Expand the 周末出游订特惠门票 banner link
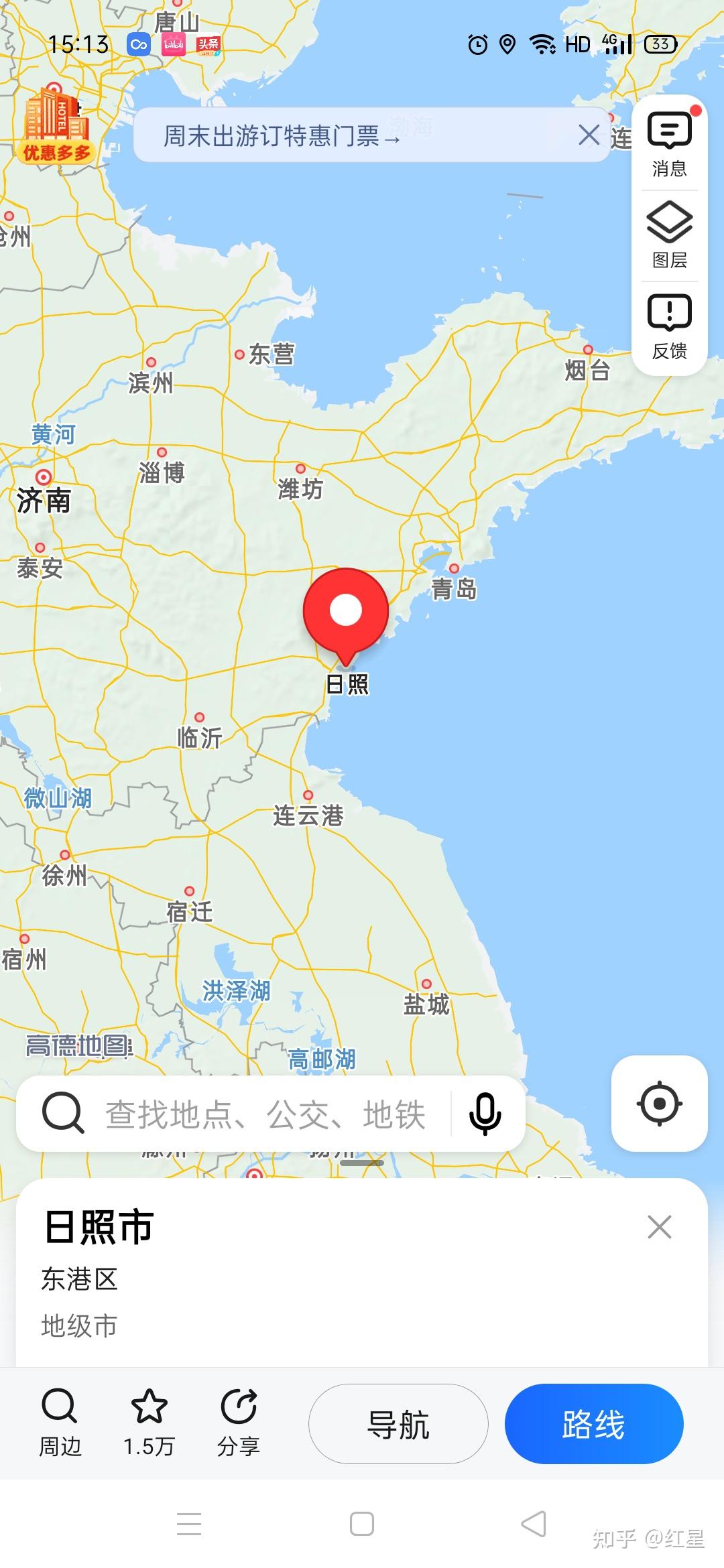Viewport: 724px width, 1568px height. click(282, 135)
